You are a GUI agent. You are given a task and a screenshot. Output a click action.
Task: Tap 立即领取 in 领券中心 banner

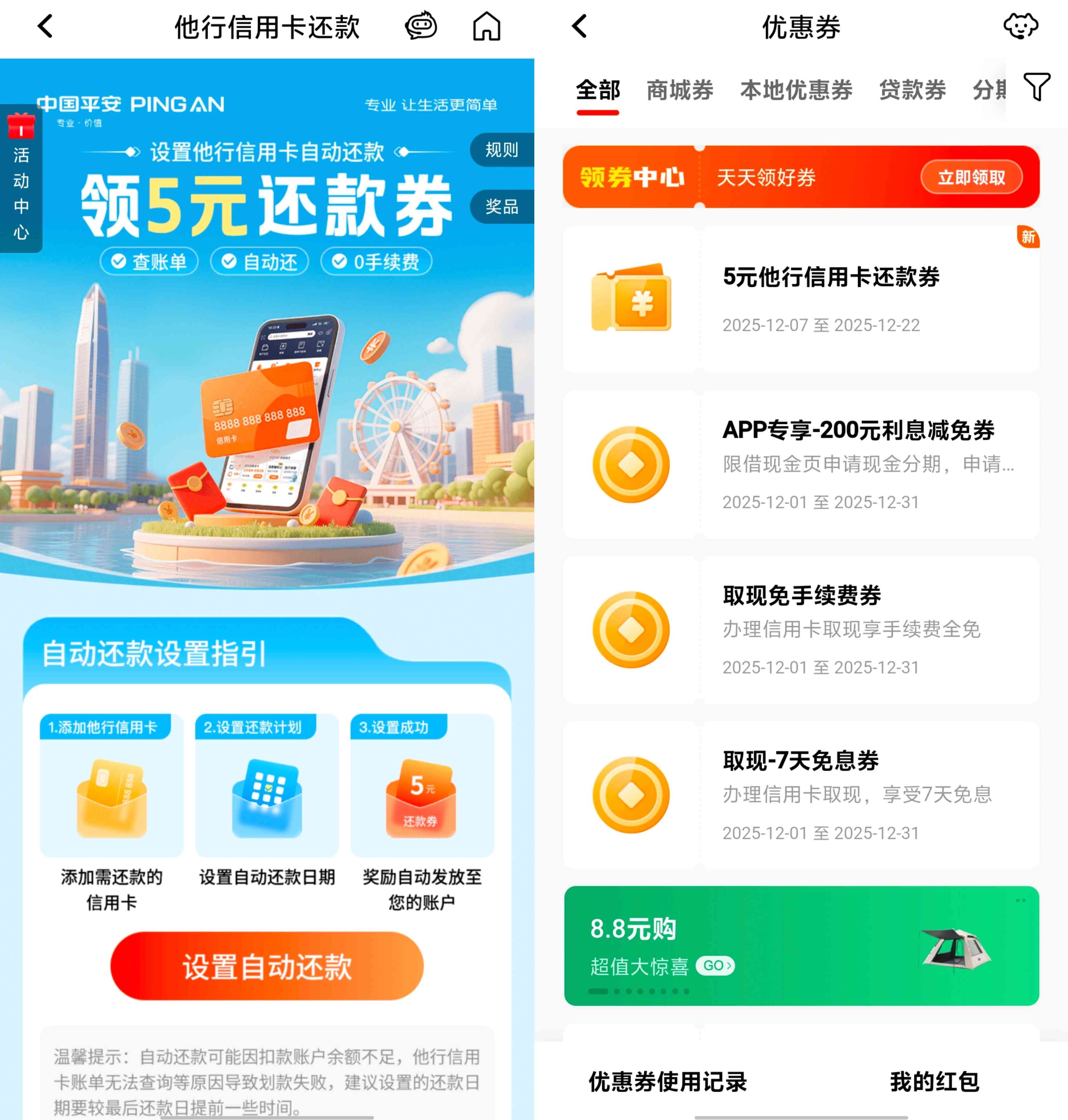pos(971,178)
